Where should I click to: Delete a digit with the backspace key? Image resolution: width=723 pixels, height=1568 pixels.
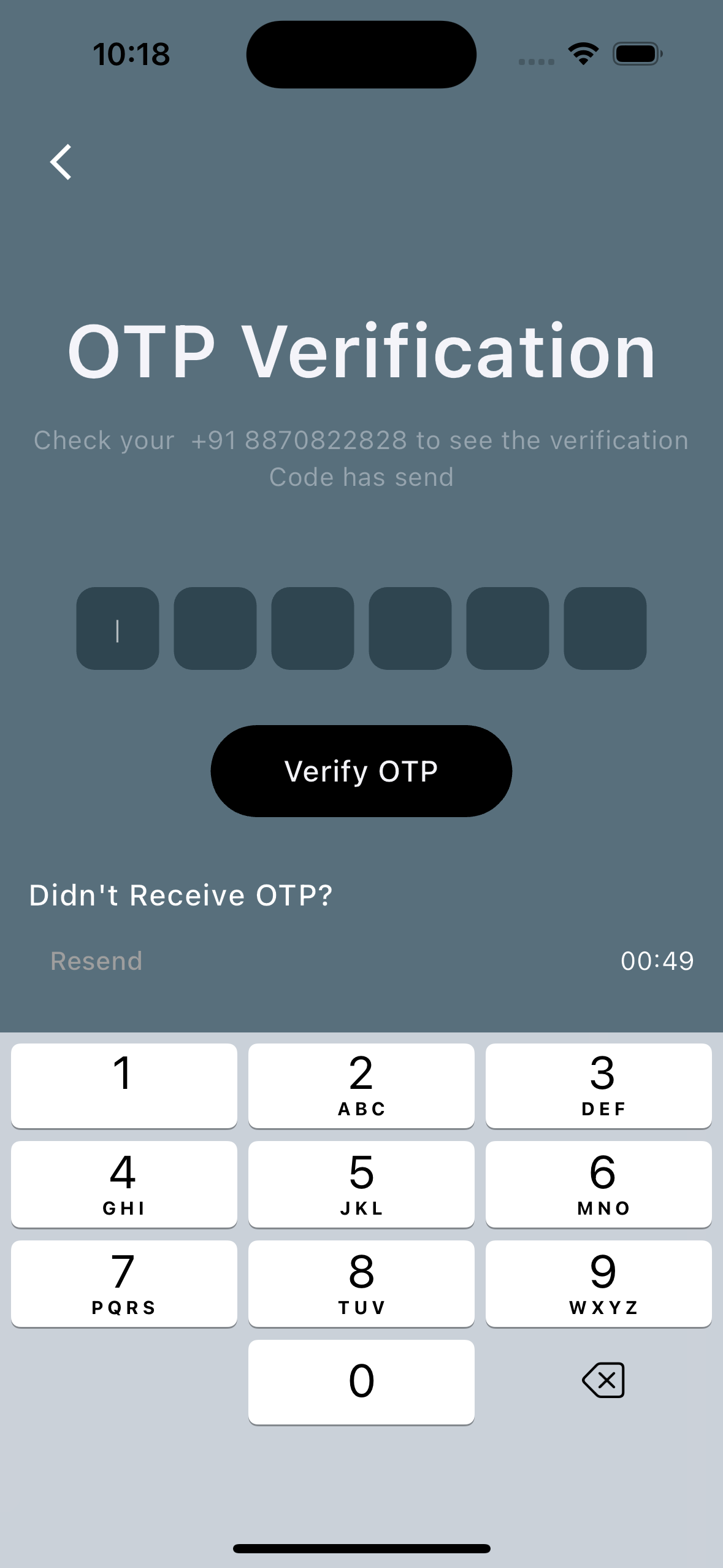(603, 1380)
